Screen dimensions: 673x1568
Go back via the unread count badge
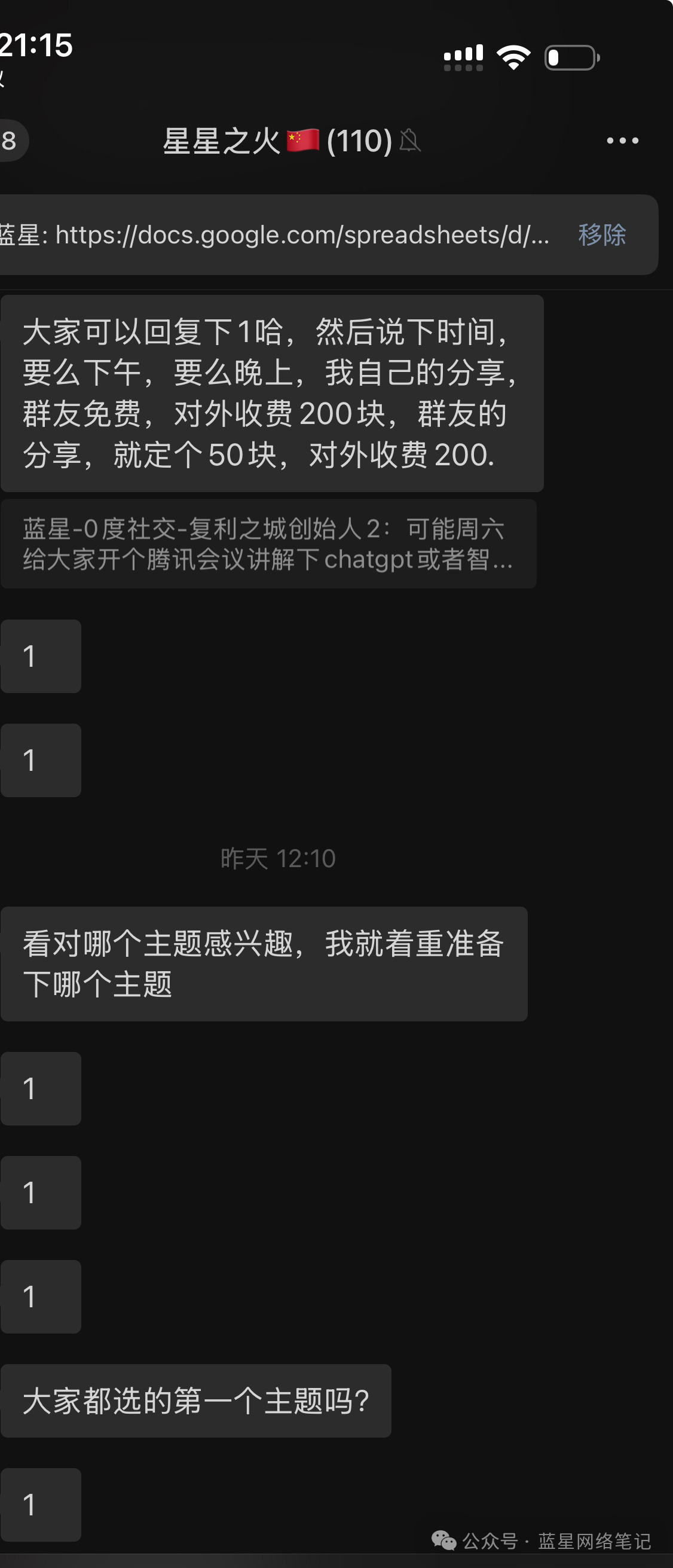(x=11, y=141)
